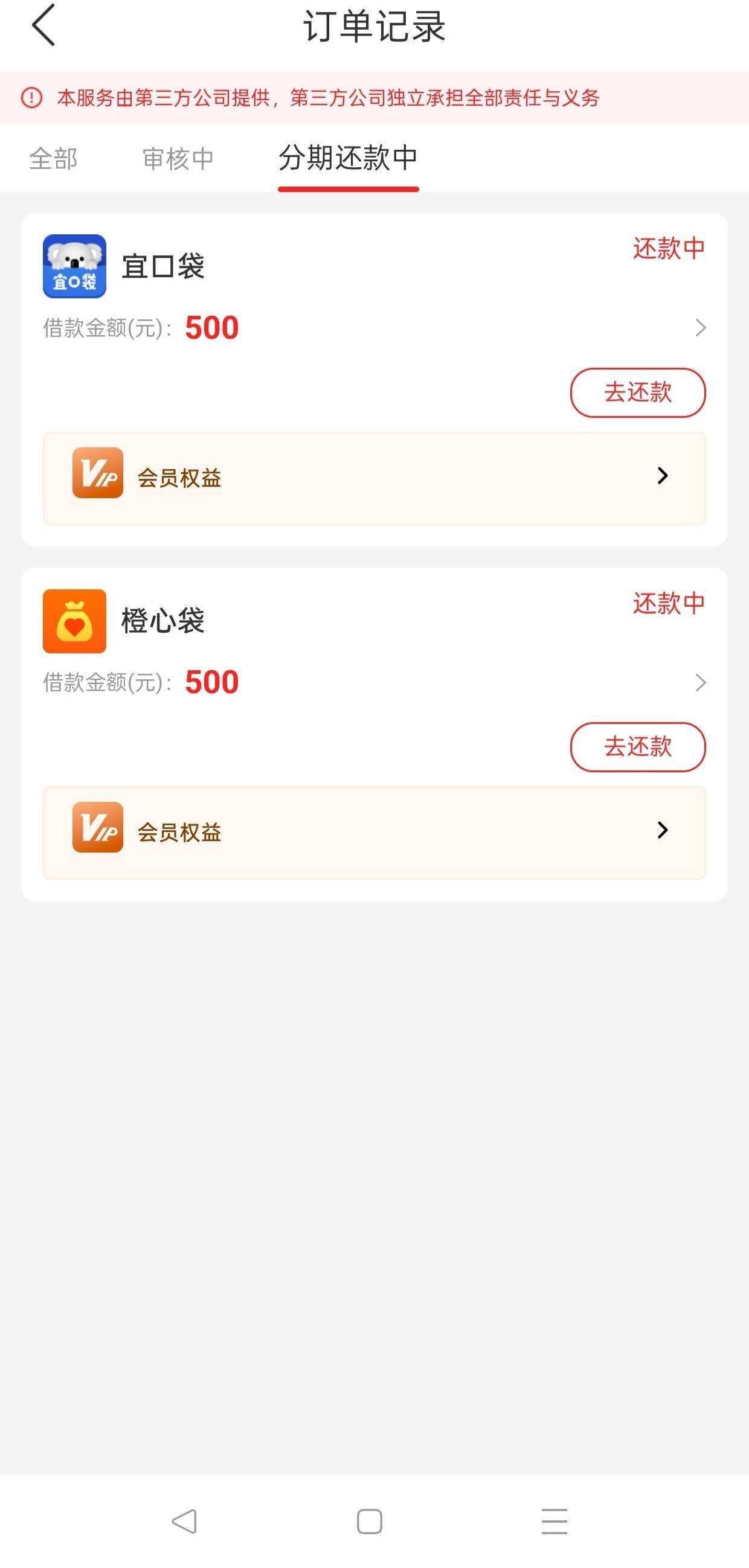Tap 去还款 for 宜口袋 loan
Viewport: 749px width, 1568px height.
click(637, 392)
